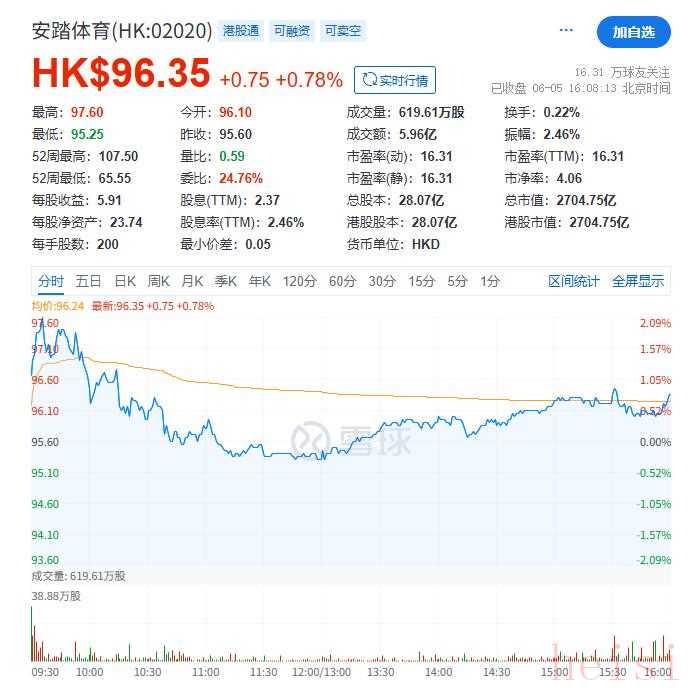Select the 15分 chart interval
The image size is (696, 693).
coord(421,281)
